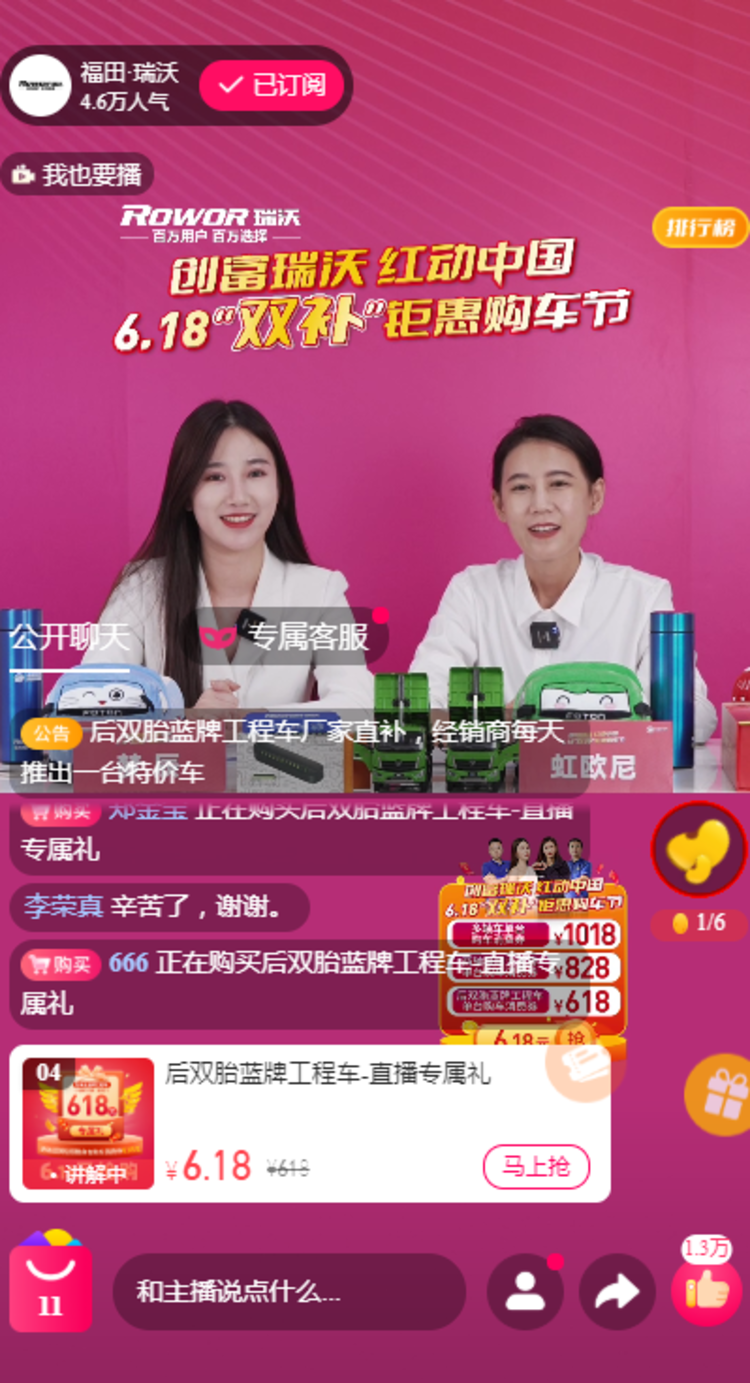Like the stream with thumbs-up
750x1383 pixels.
point(708,1291)
